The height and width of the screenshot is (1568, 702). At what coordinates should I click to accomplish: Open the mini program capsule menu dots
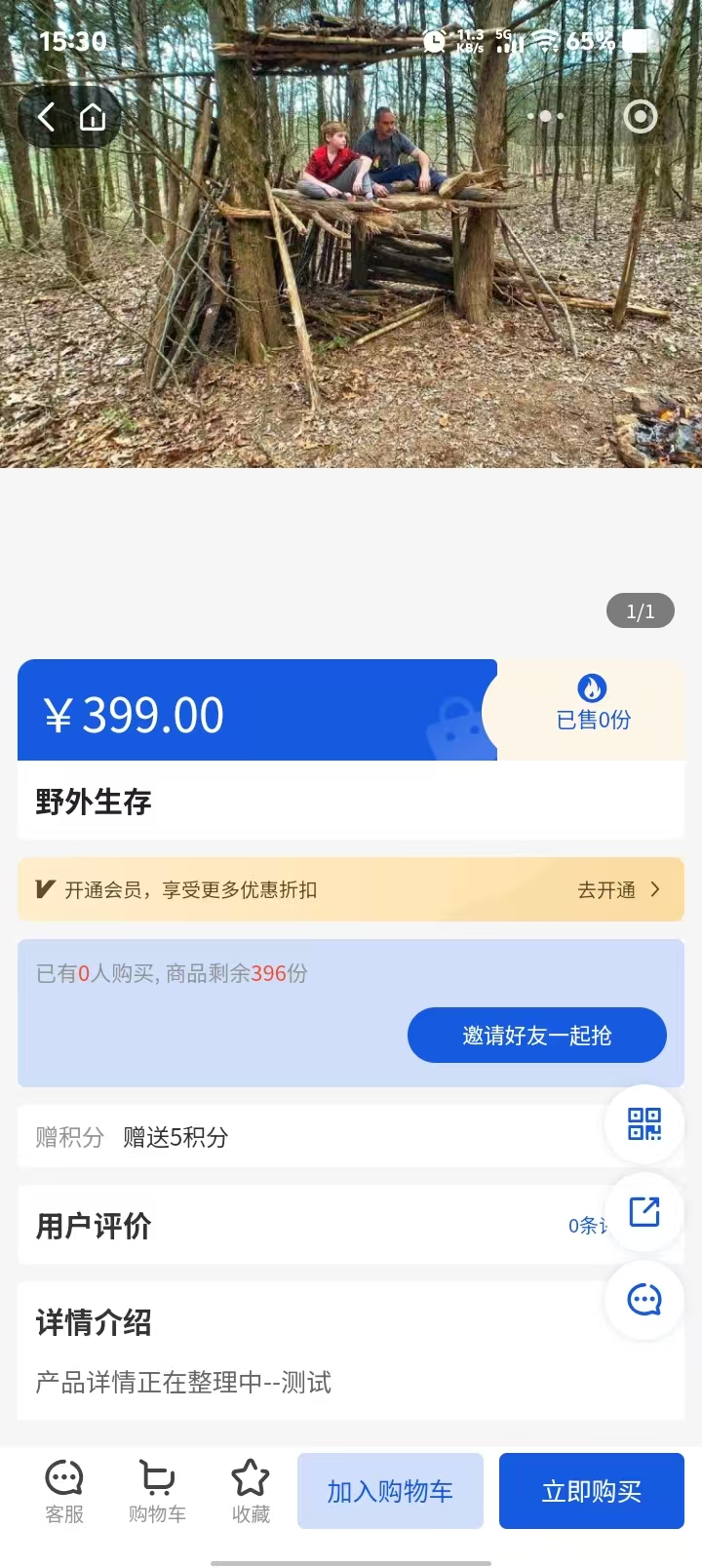[545, 117]
